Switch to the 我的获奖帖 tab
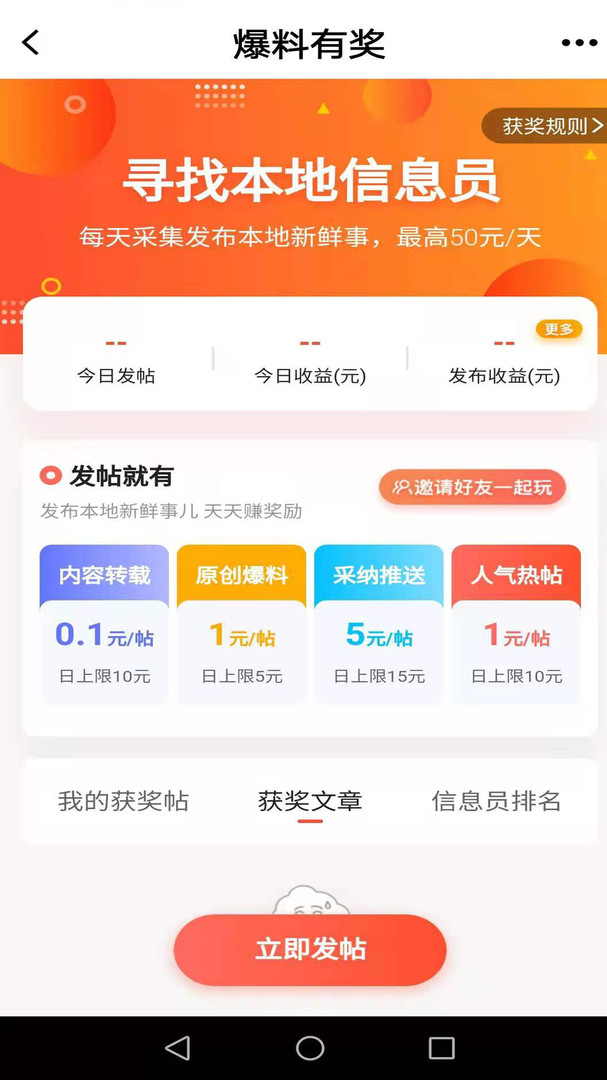The width and height of the screenshot is (607, 1080). coord(123,801)
